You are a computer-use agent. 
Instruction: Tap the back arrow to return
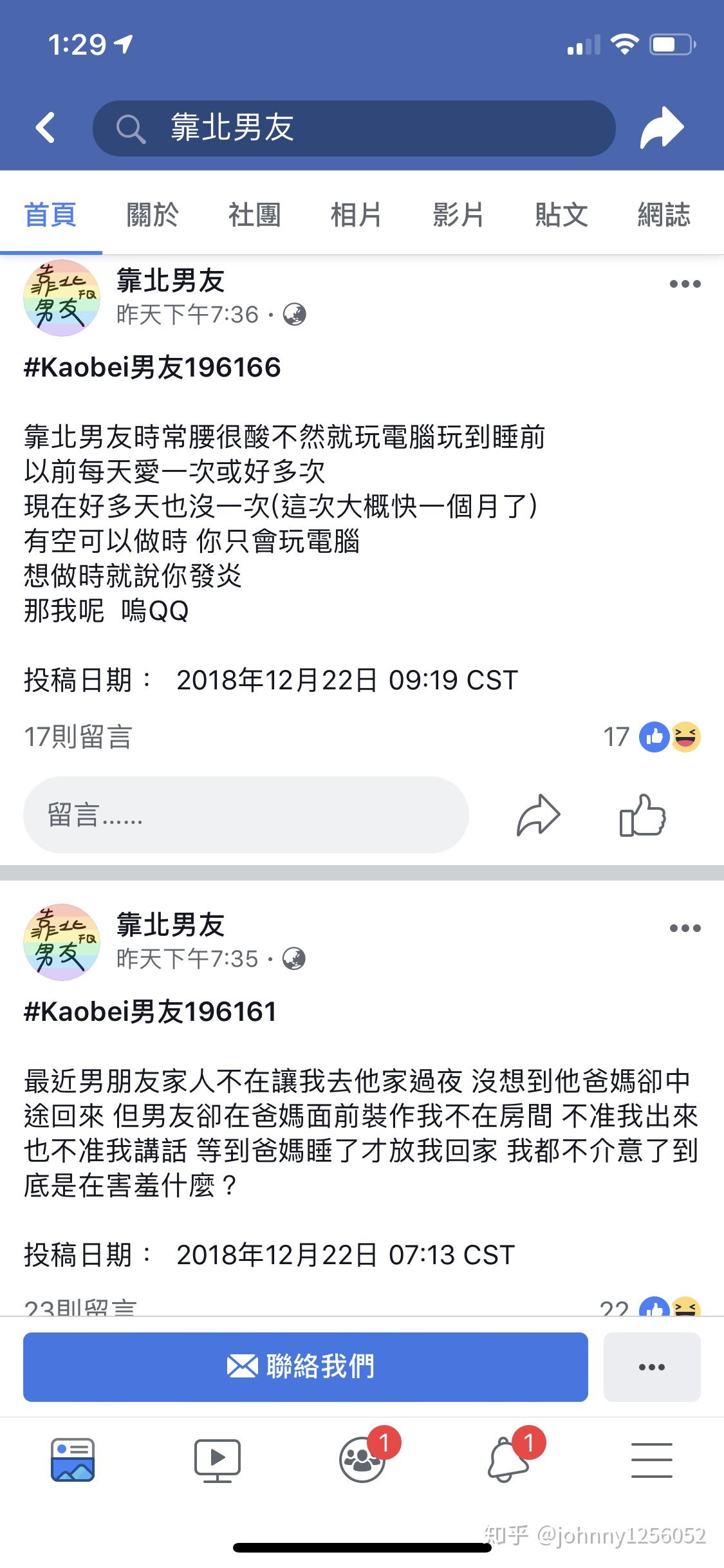[x=45, y=126]
